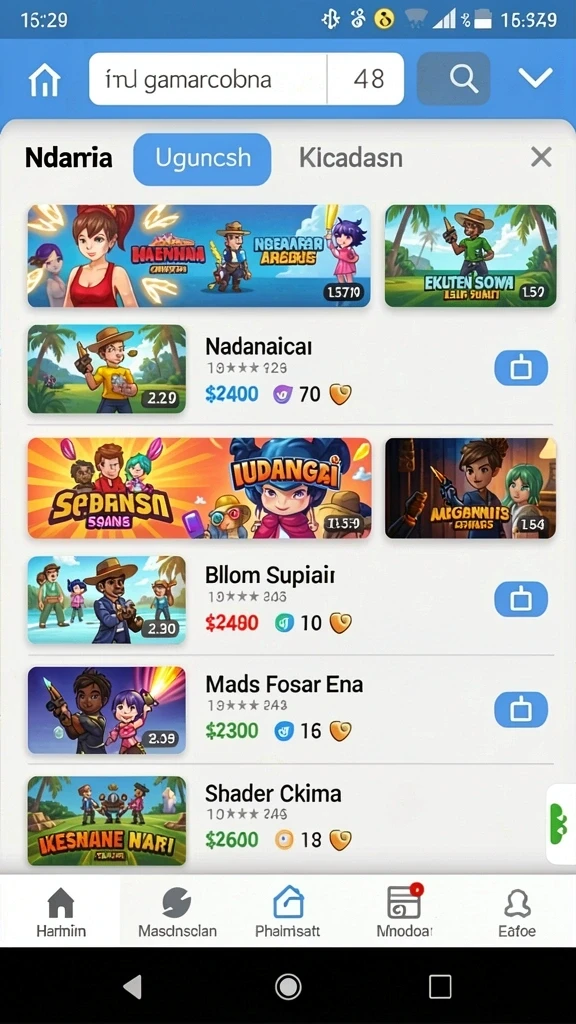Tap the home icon in the top bar
Image resolution: width=576 pixels, height=1024 pixels.
point(44,80)
